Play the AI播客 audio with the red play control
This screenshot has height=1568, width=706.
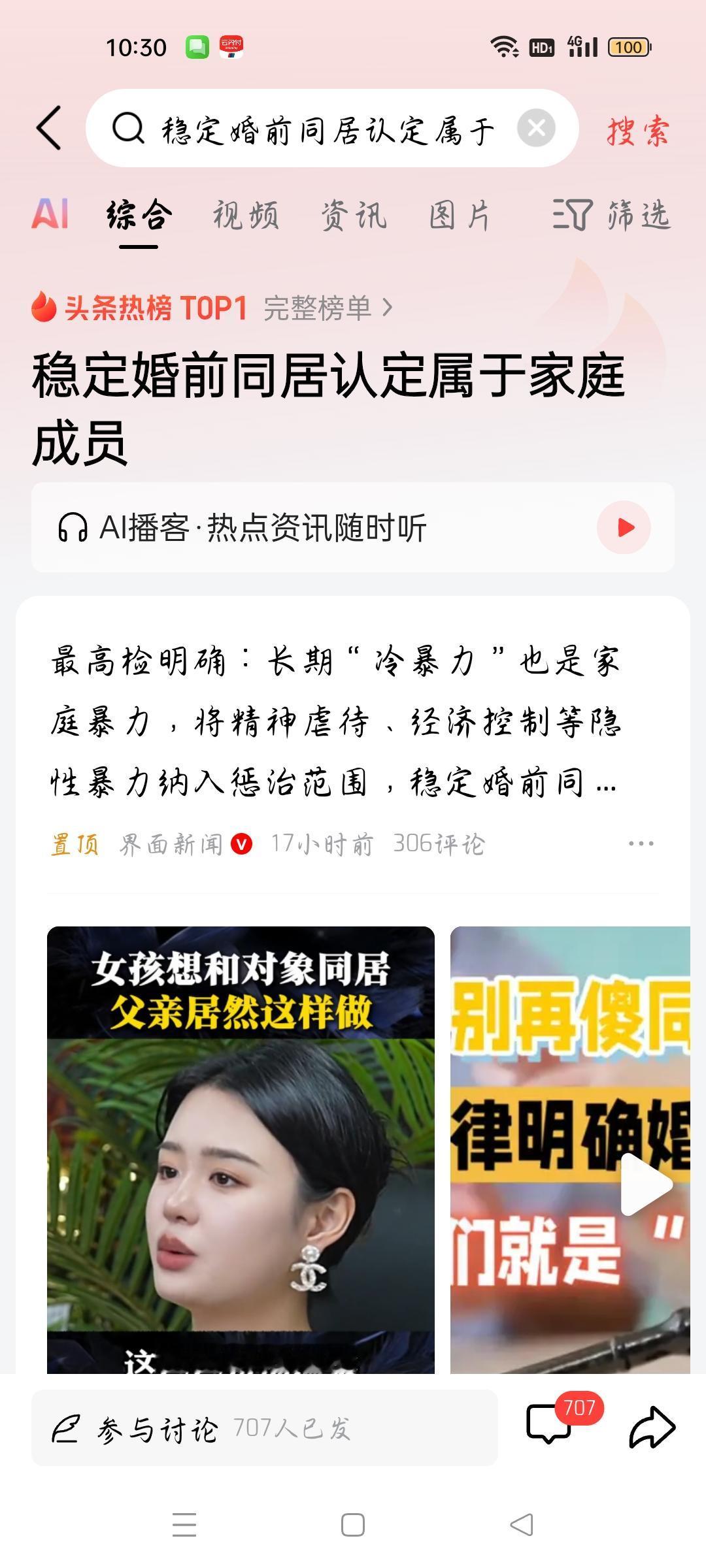622,527
